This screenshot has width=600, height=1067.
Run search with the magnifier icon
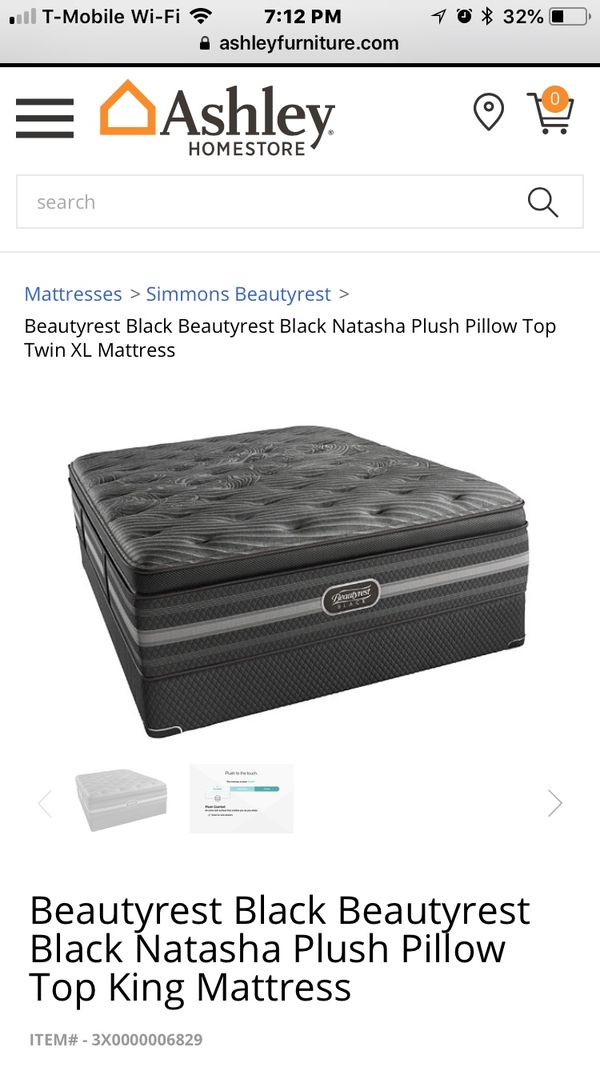point(542,202)
